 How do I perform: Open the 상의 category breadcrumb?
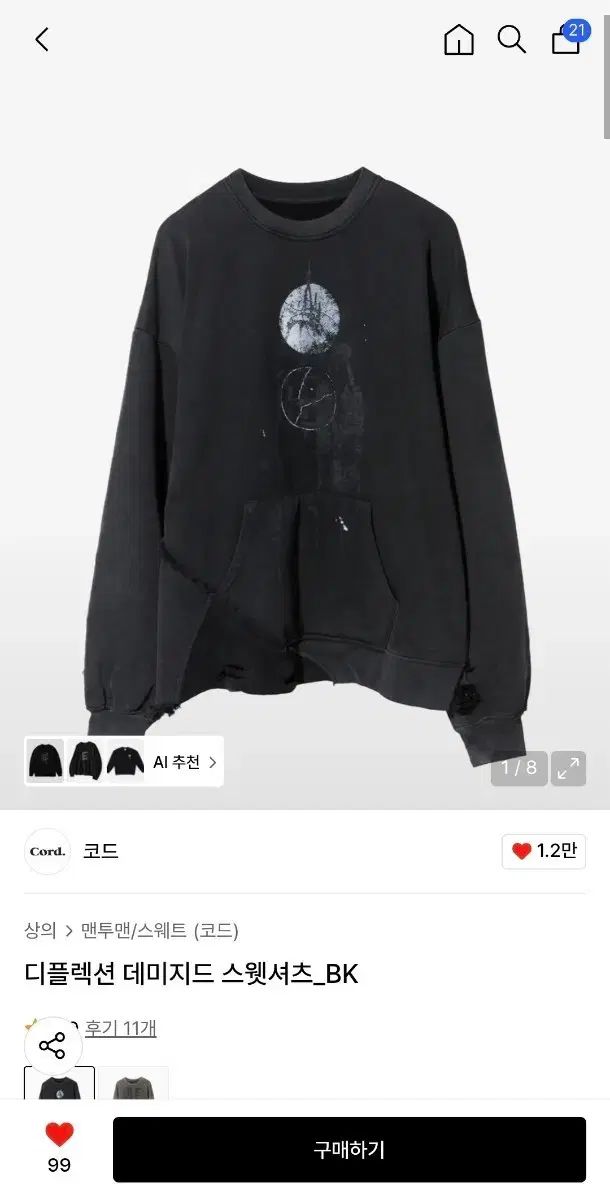40,931
